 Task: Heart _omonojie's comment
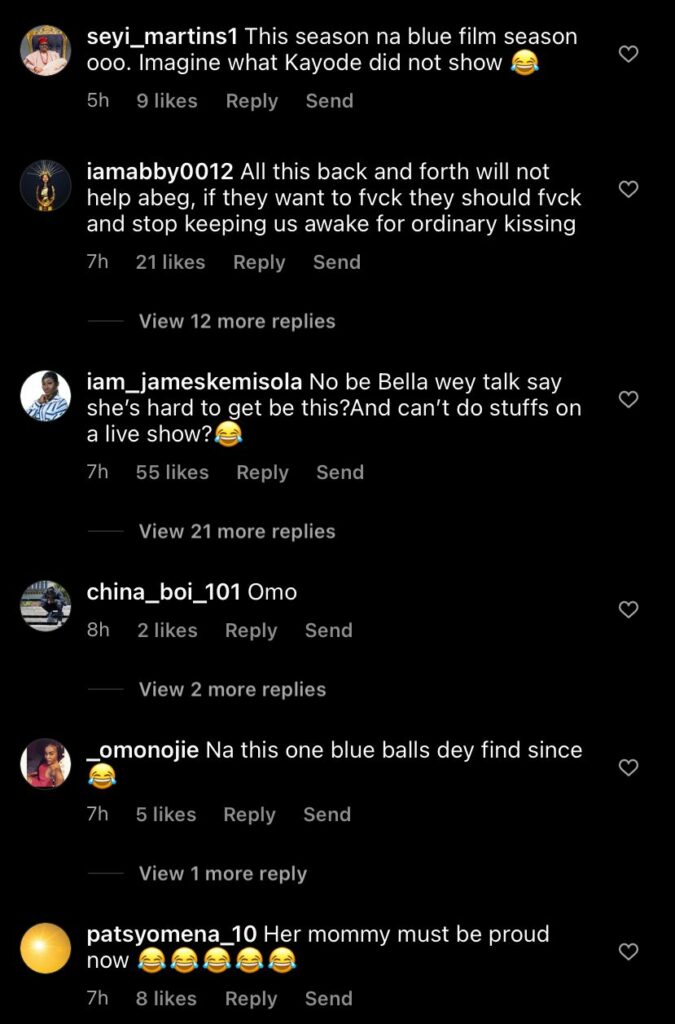click(628, 767)
